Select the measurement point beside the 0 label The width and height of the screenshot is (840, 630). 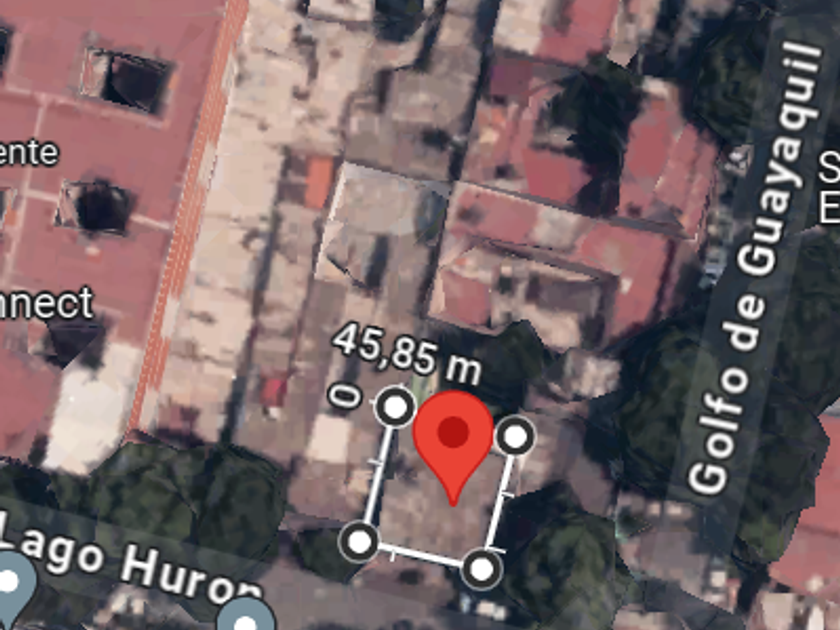click(x=394, y=407)
